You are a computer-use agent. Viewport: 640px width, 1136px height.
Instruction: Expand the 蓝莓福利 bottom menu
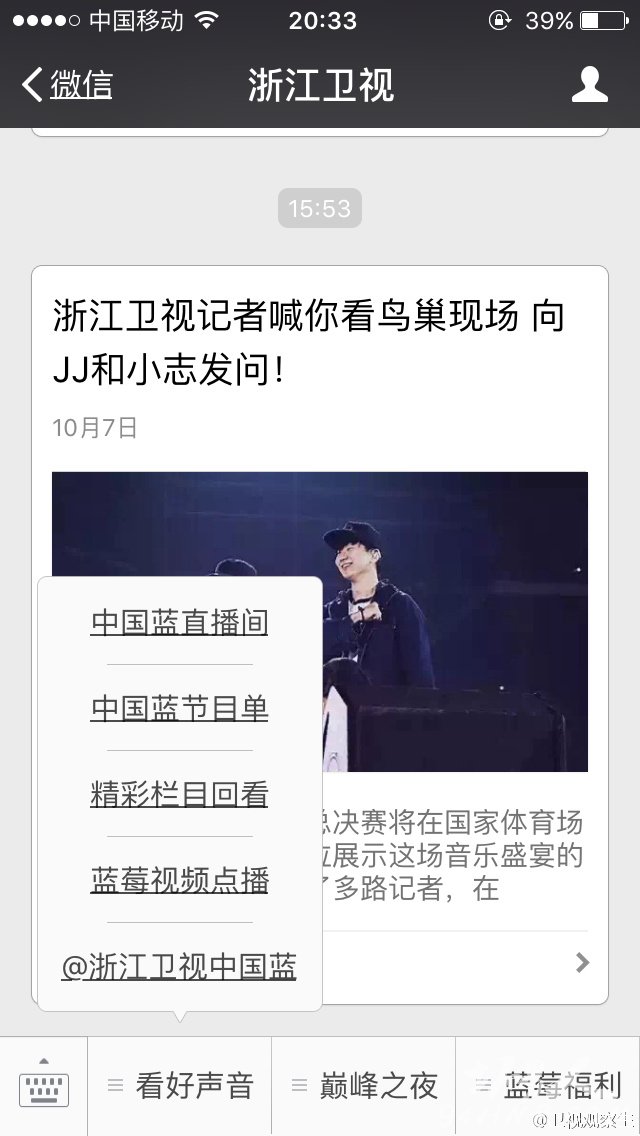tap(548, 1085)
